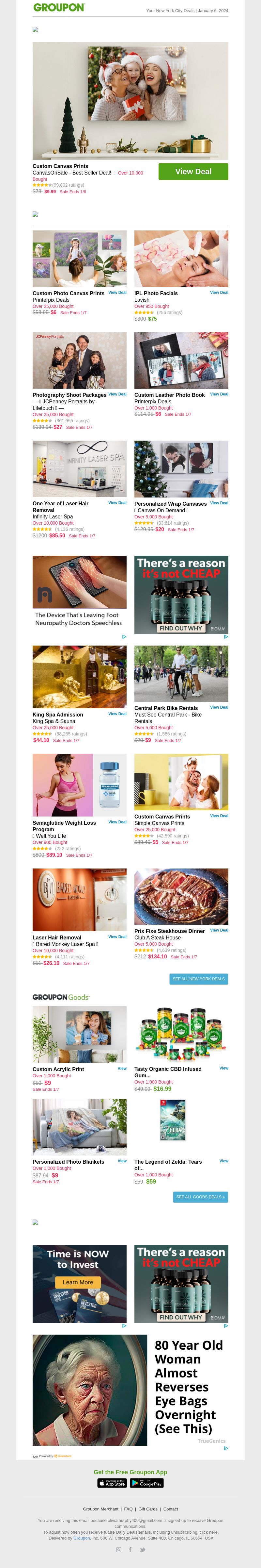The width and height of the screenshot is (261, 1568).
Task: Open the Gift Cards footer link
Action: coord(148,1509)
